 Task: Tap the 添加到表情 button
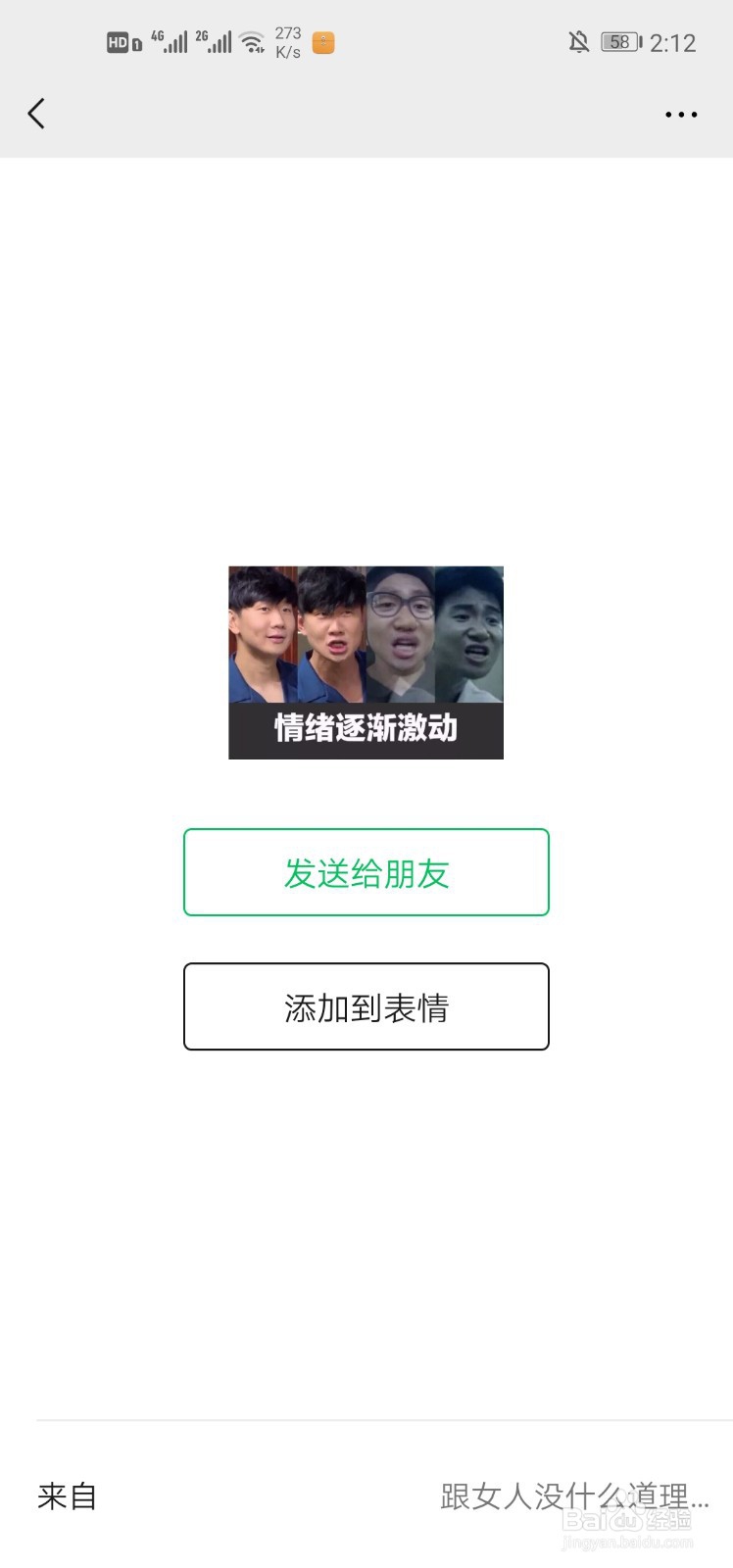366,1006
